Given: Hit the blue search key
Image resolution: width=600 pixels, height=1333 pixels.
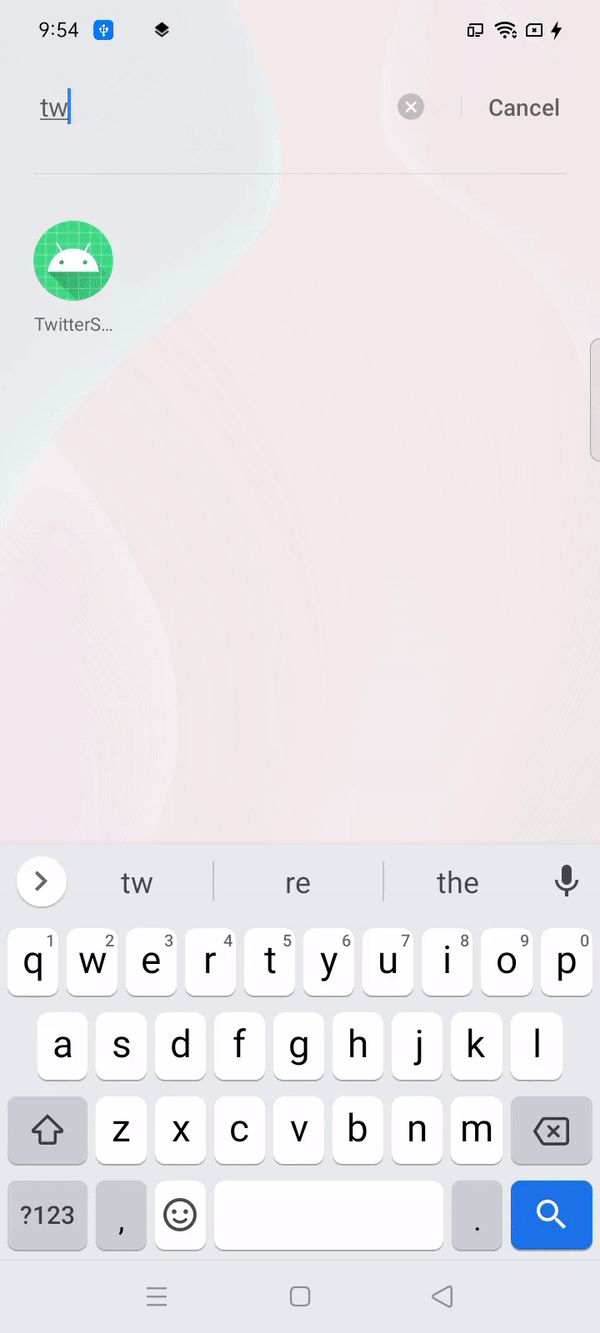Looking at the screenshot, I should point(551,1214).
